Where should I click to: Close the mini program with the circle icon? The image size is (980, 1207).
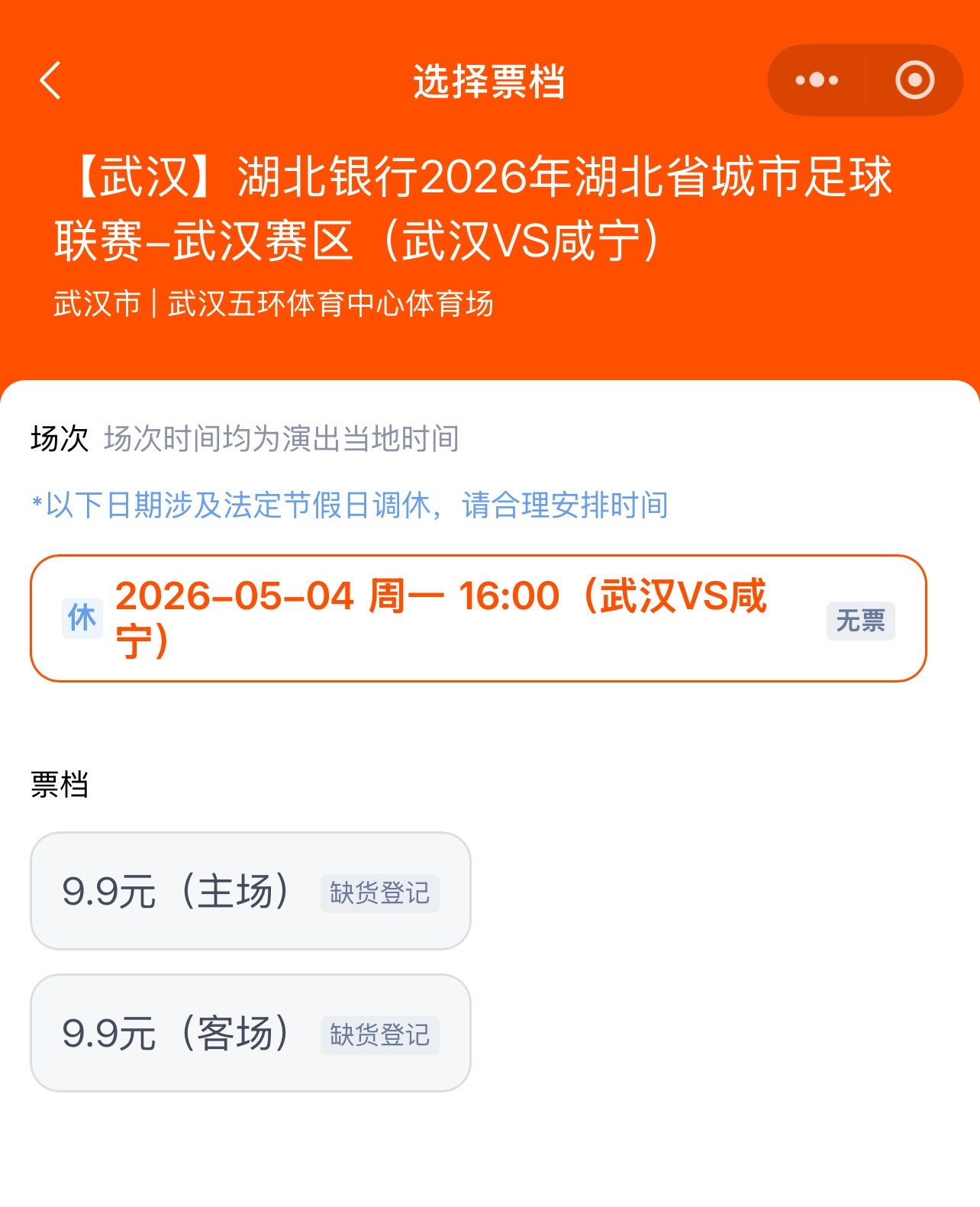(x=914, y=80)
